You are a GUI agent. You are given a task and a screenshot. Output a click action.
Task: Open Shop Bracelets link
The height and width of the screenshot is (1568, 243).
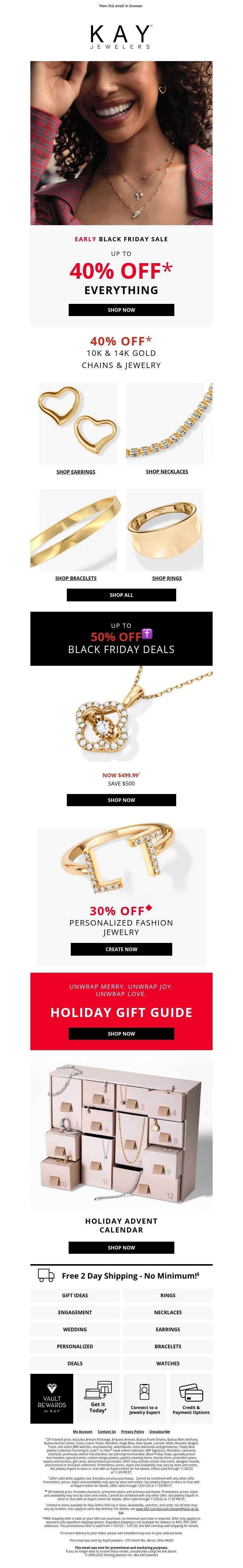point(76,578)
